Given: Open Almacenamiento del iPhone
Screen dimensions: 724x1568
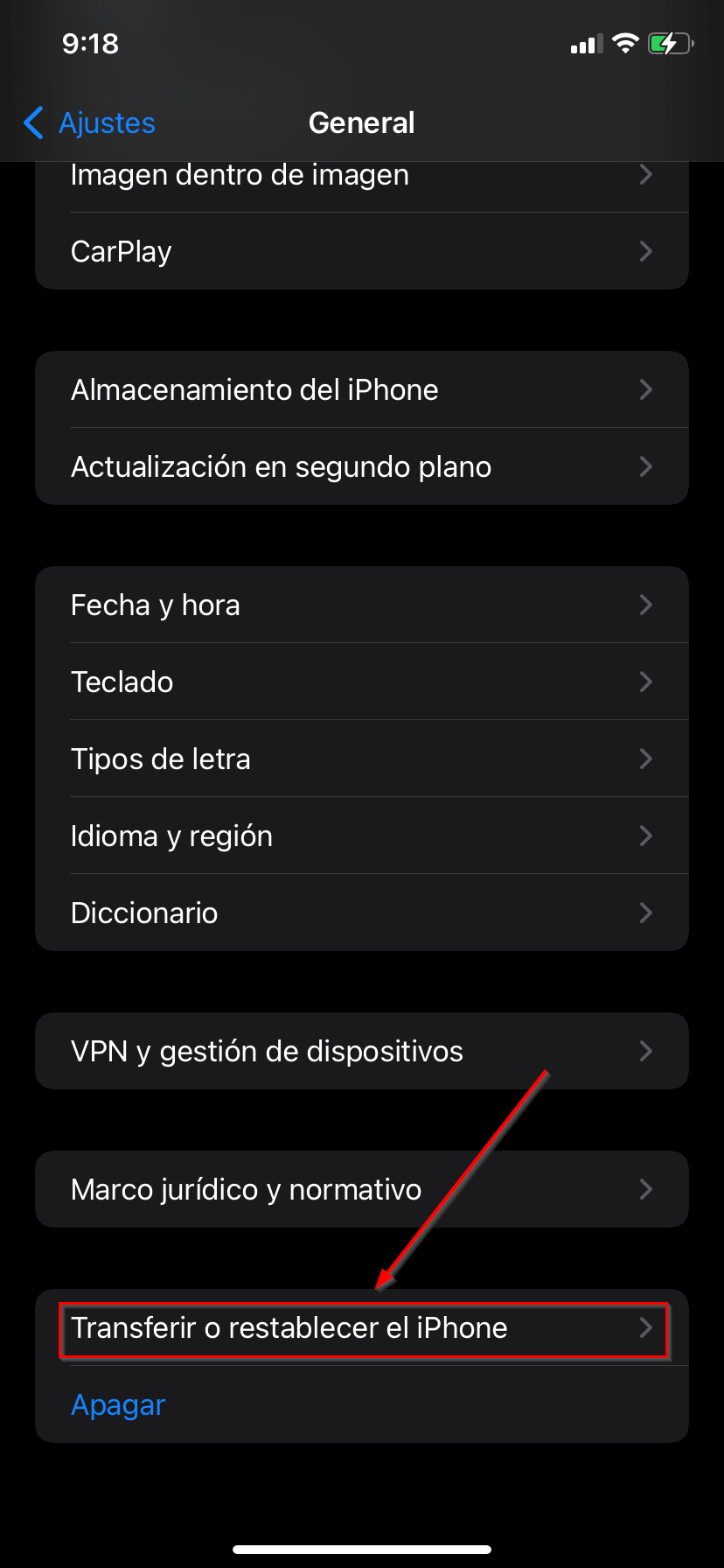Looking at the screenshot, I should 362,389.
